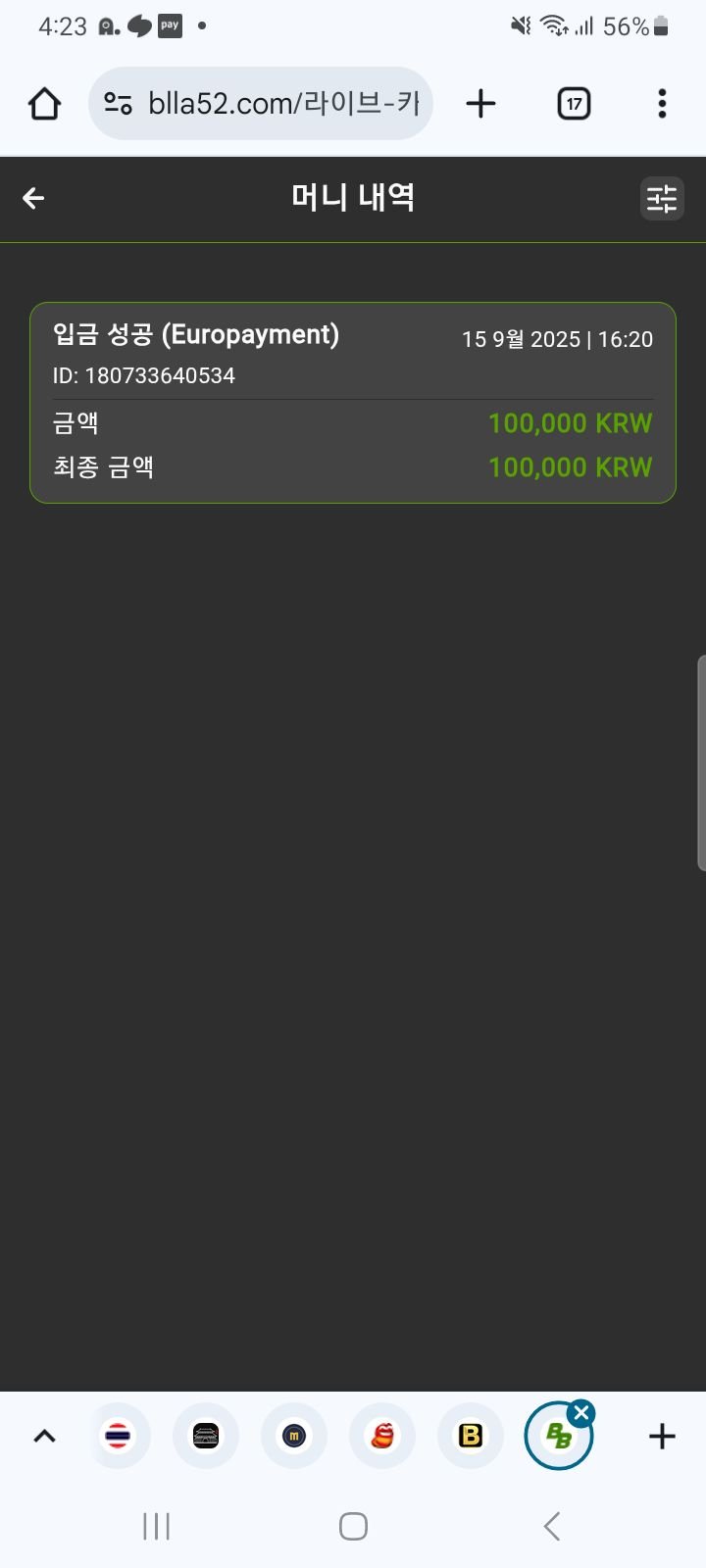Viewport: 706px width, 1568px height.
Task: Open the filter settings icon
Action: 661,199
